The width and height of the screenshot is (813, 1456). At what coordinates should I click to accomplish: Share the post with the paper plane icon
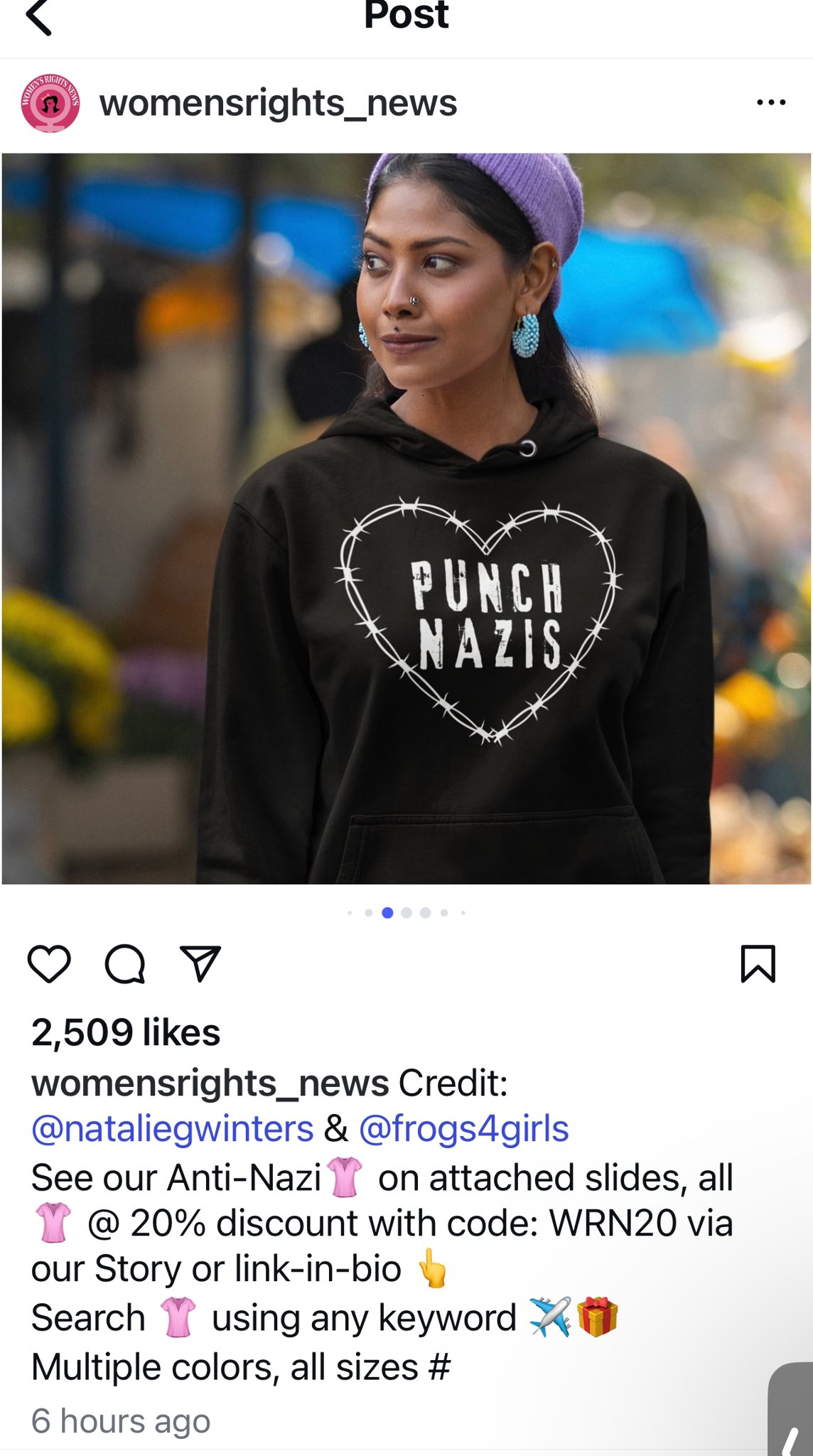click(200, 964)
